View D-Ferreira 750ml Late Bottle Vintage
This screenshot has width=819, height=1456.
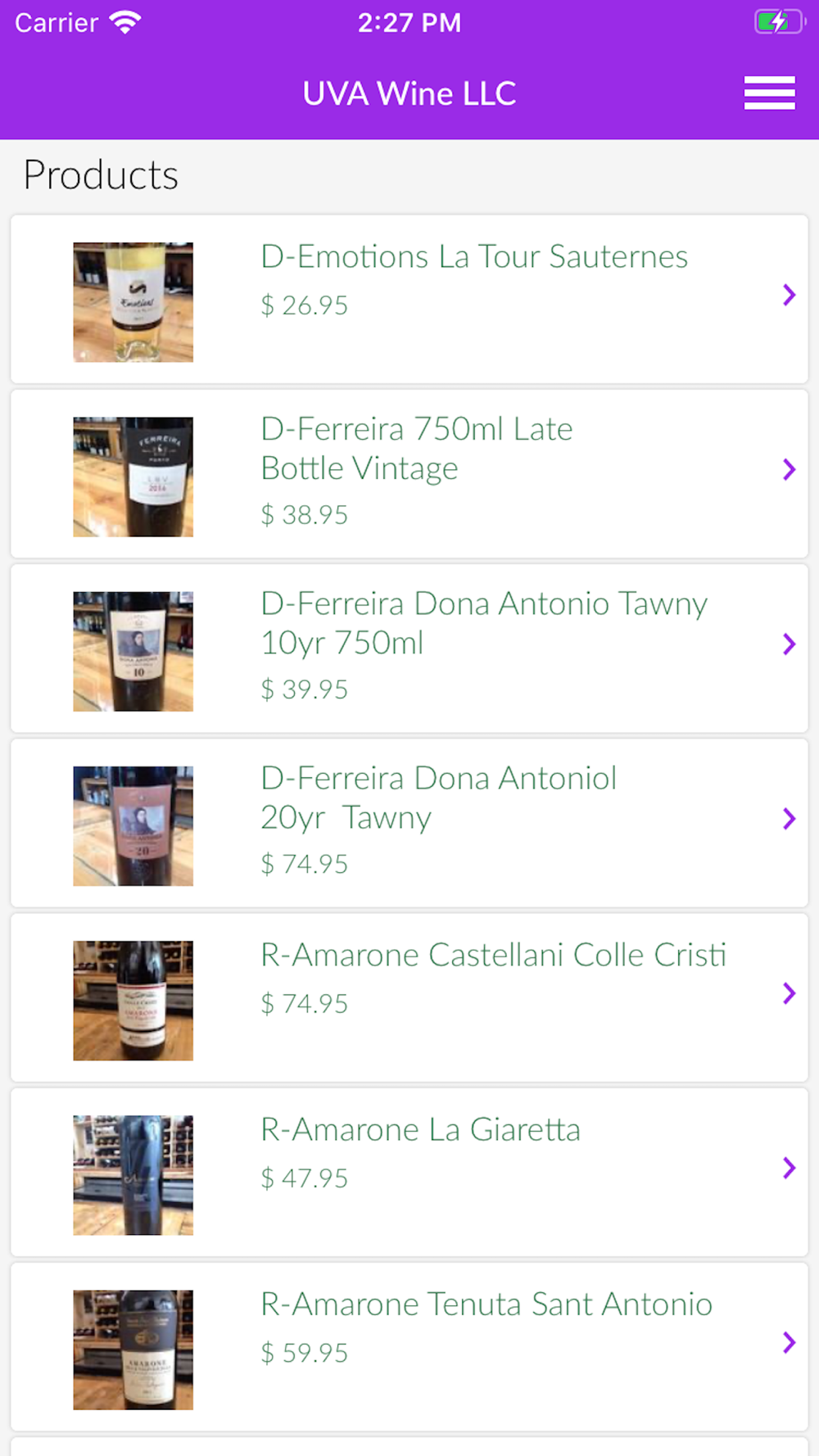(409, 474)
